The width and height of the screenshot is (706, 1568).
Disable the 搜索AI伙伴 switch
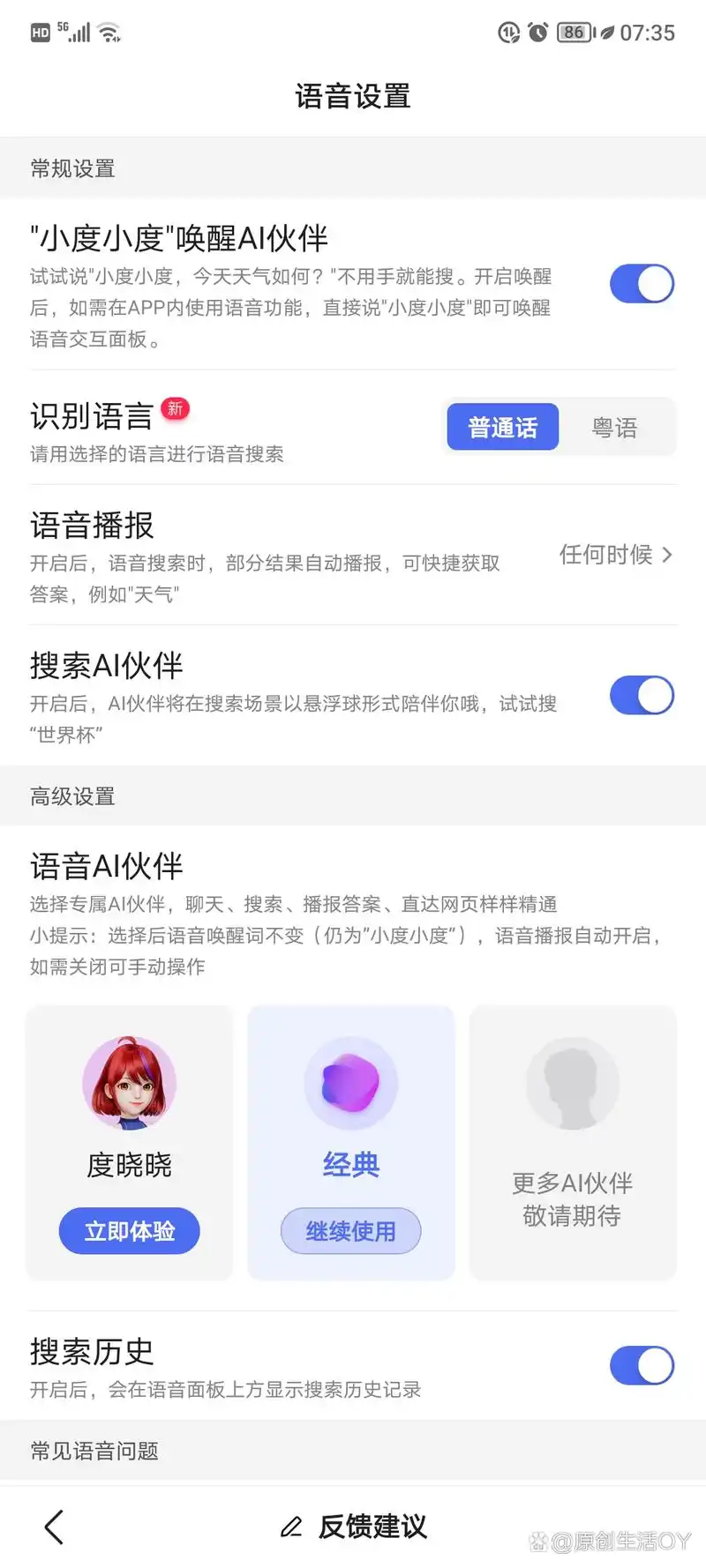(x=642, y=696)
